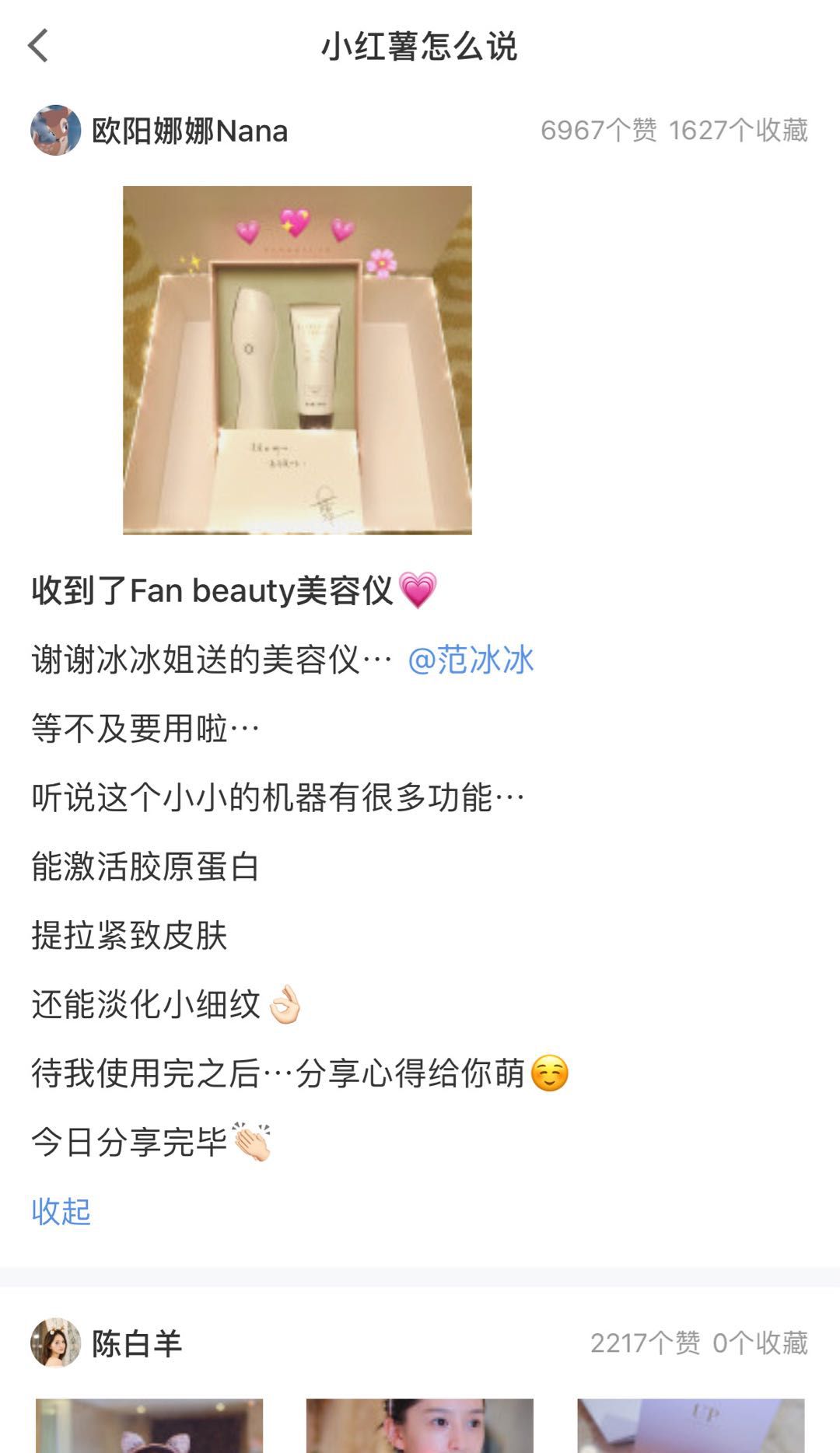The height and width of the screenshot is (1453, 840).
Task: Open 陈白羊's middle face photo
Action: [x=420, y=1425]
